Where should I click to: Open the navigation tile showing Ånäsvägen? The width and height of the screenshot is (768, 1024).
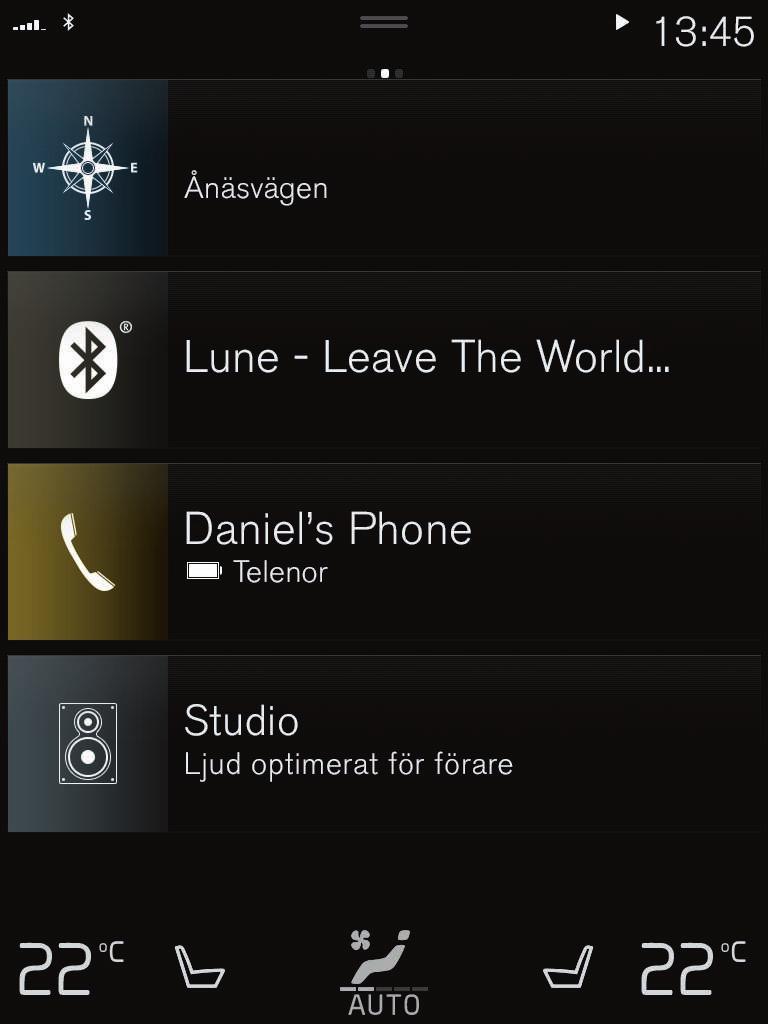click(x=384, y=168)
